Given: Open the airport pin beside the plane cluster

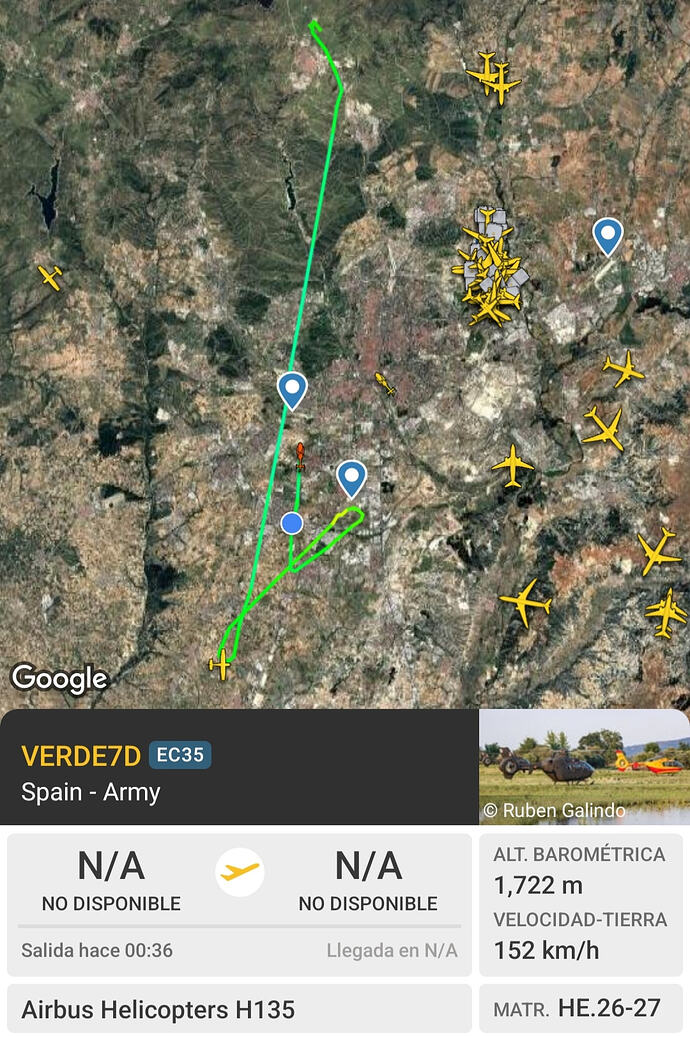Looking at the screenshot, I should coord(607,236).
